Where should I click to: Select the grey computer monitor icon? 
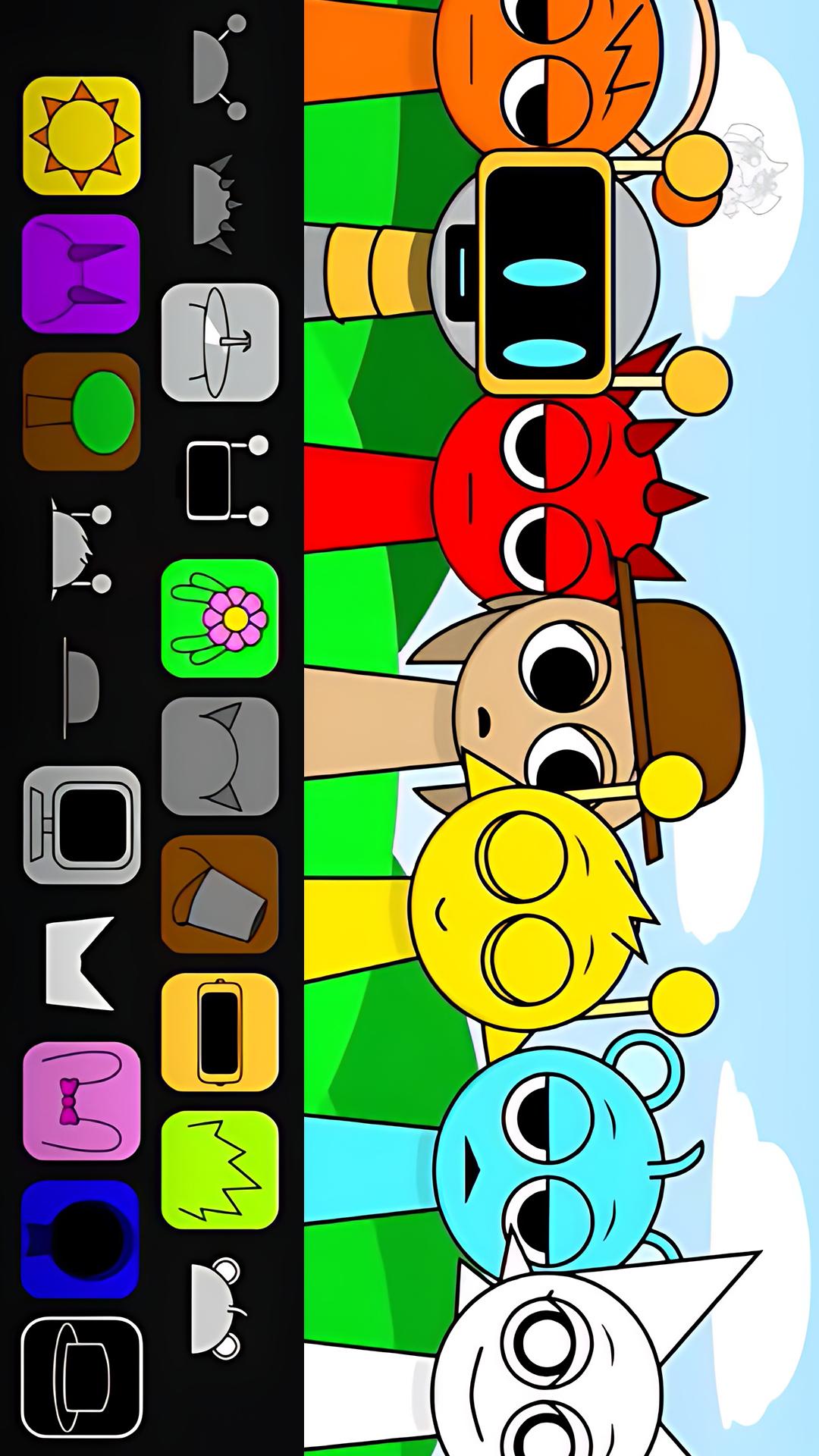pos(81,826)
